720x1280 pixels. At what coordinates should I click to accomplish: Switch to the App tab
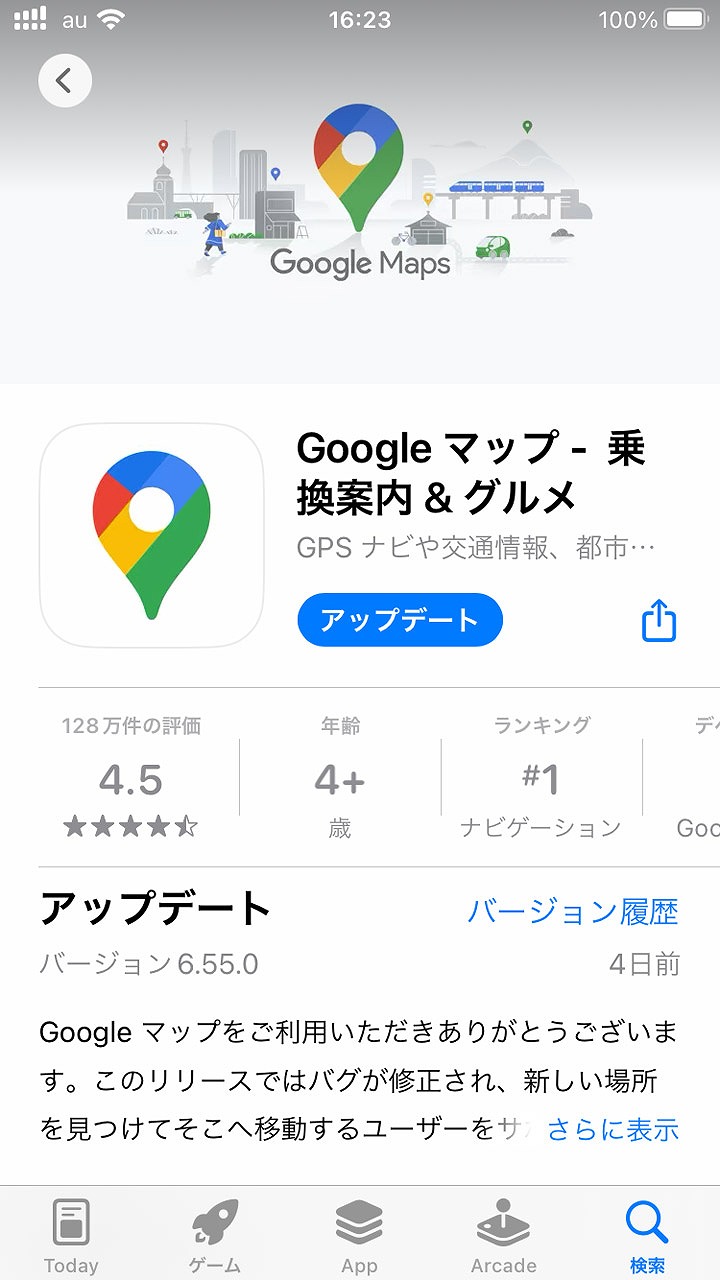click(359, 1237)
